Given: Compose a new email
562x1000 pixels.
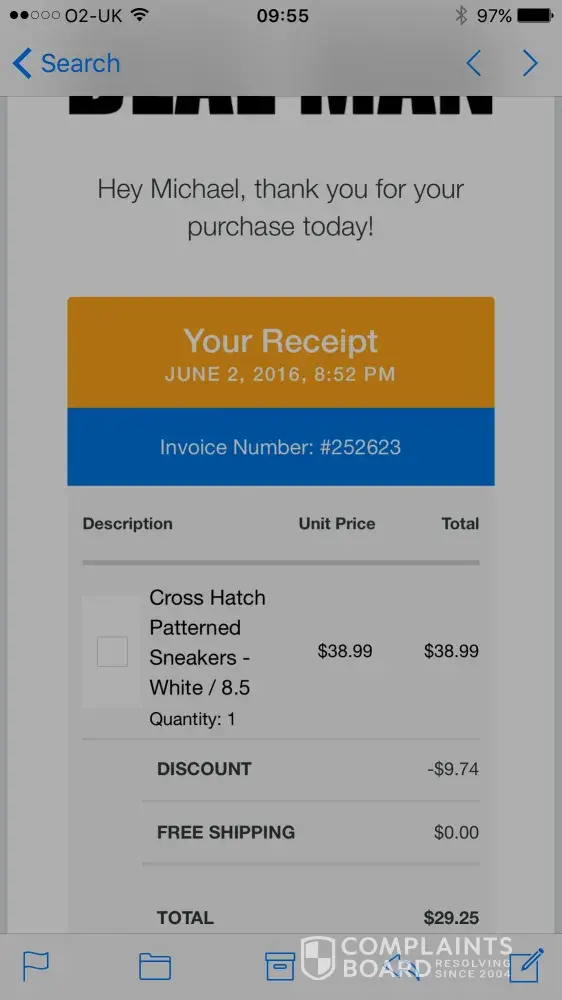Looking at the screenshot, I should point(526,966).
